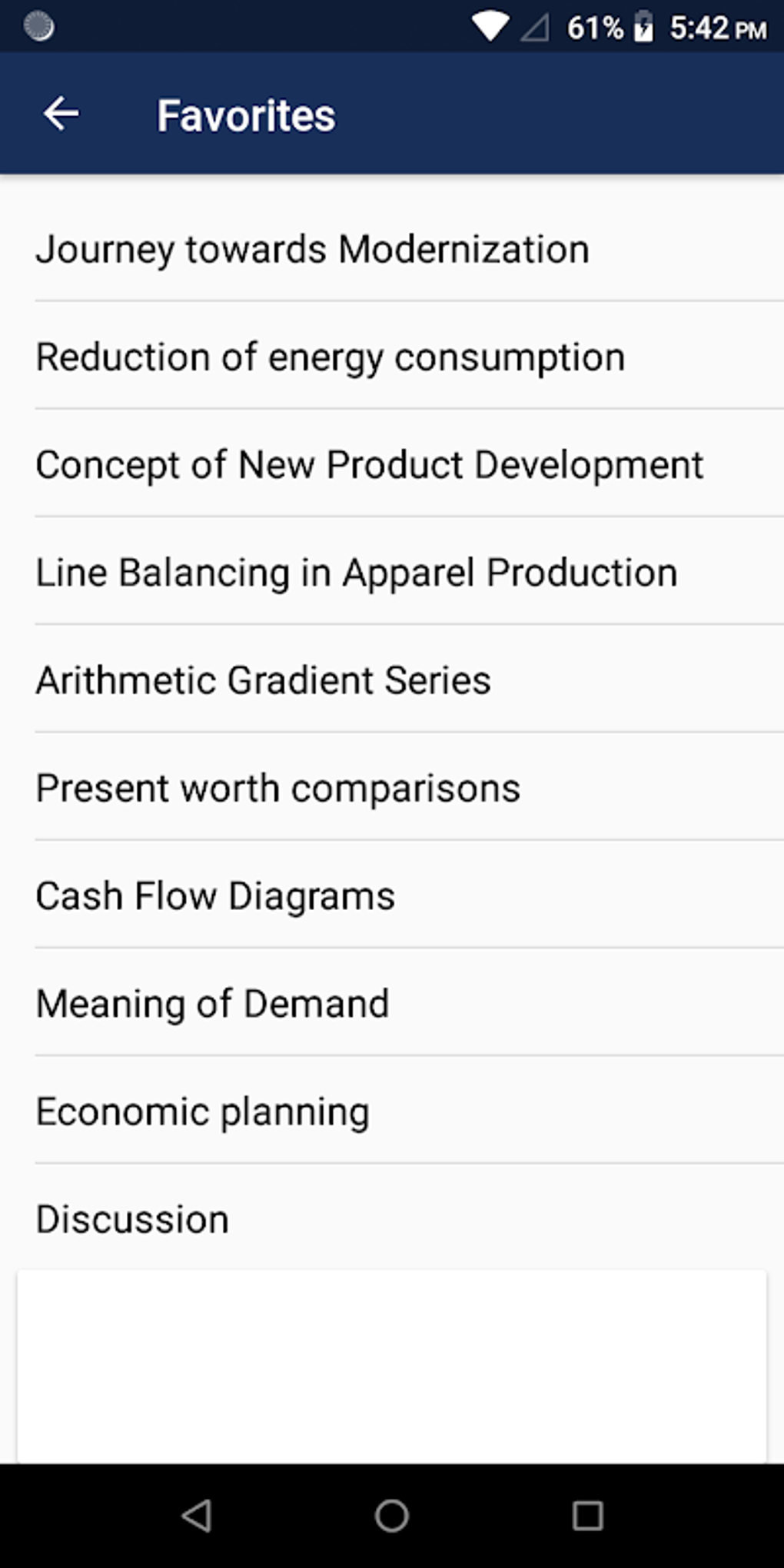Open the Discussion favorite
Image resolution: width=784 pixels, height=1568 pixels.
point(131,1218)
